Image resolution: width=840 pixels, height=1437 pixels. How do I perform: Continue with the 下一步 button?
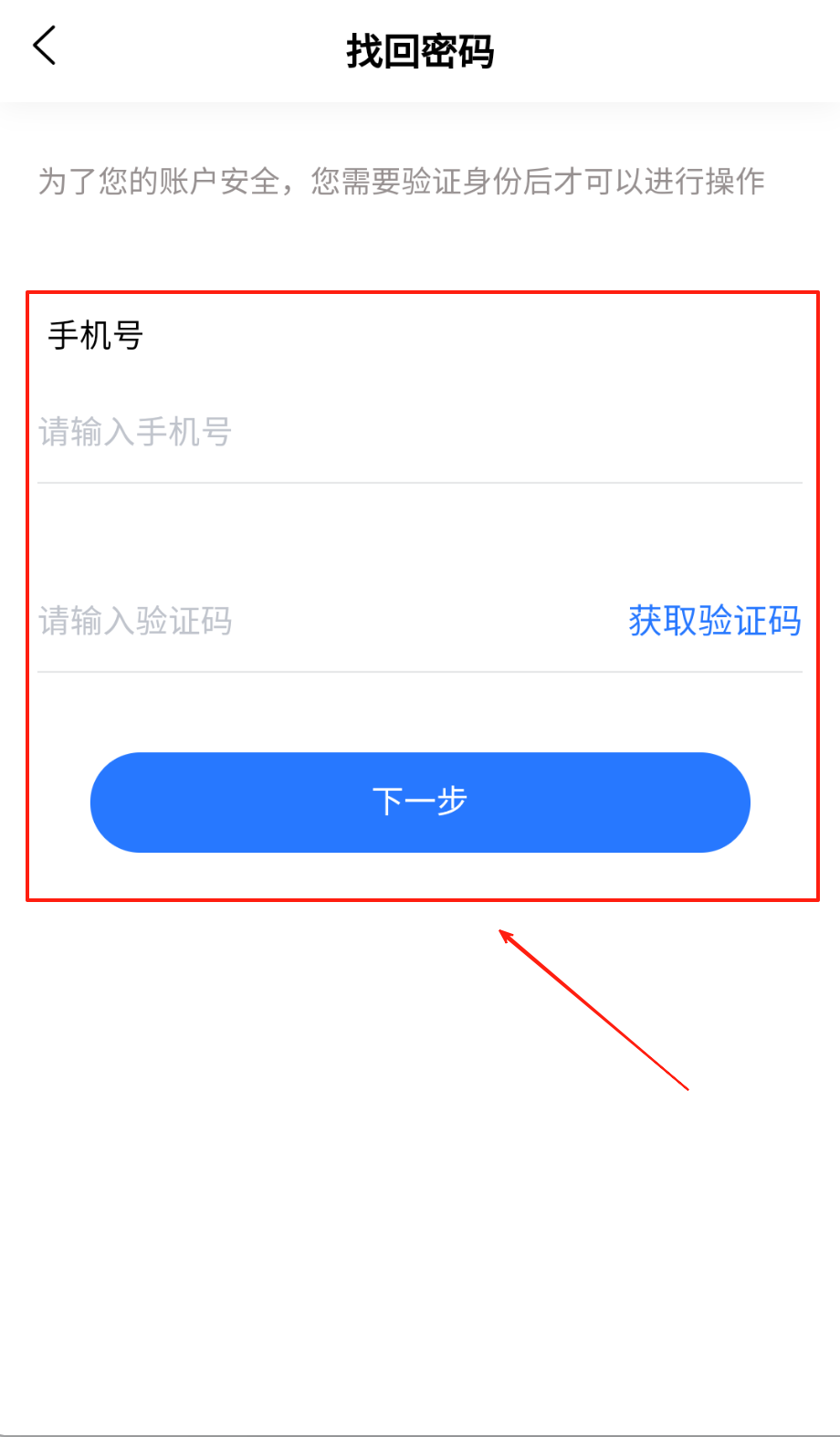[x=420, y=802]
